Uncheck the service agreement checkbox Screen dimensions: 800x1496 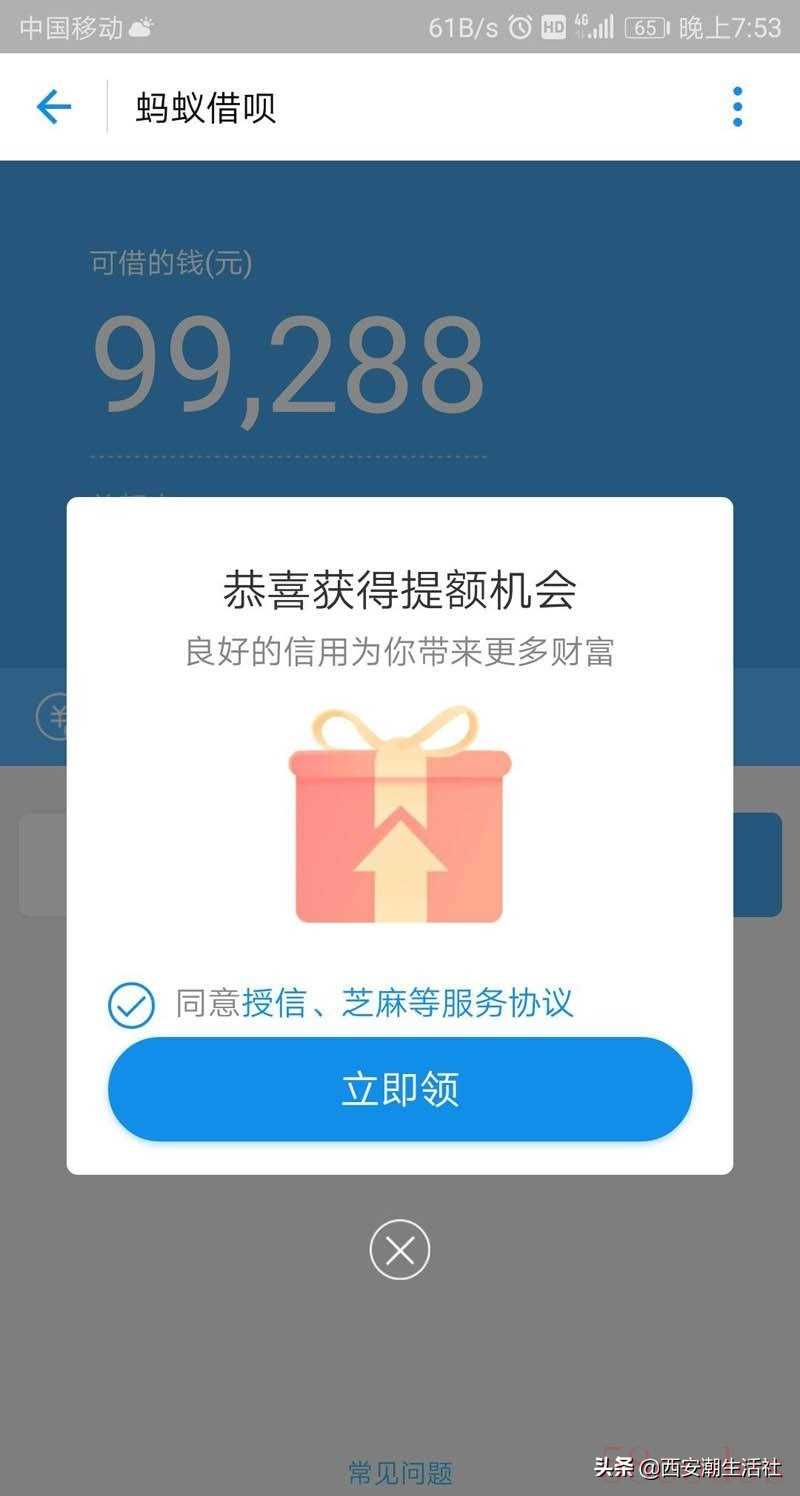click(131, 1005)
